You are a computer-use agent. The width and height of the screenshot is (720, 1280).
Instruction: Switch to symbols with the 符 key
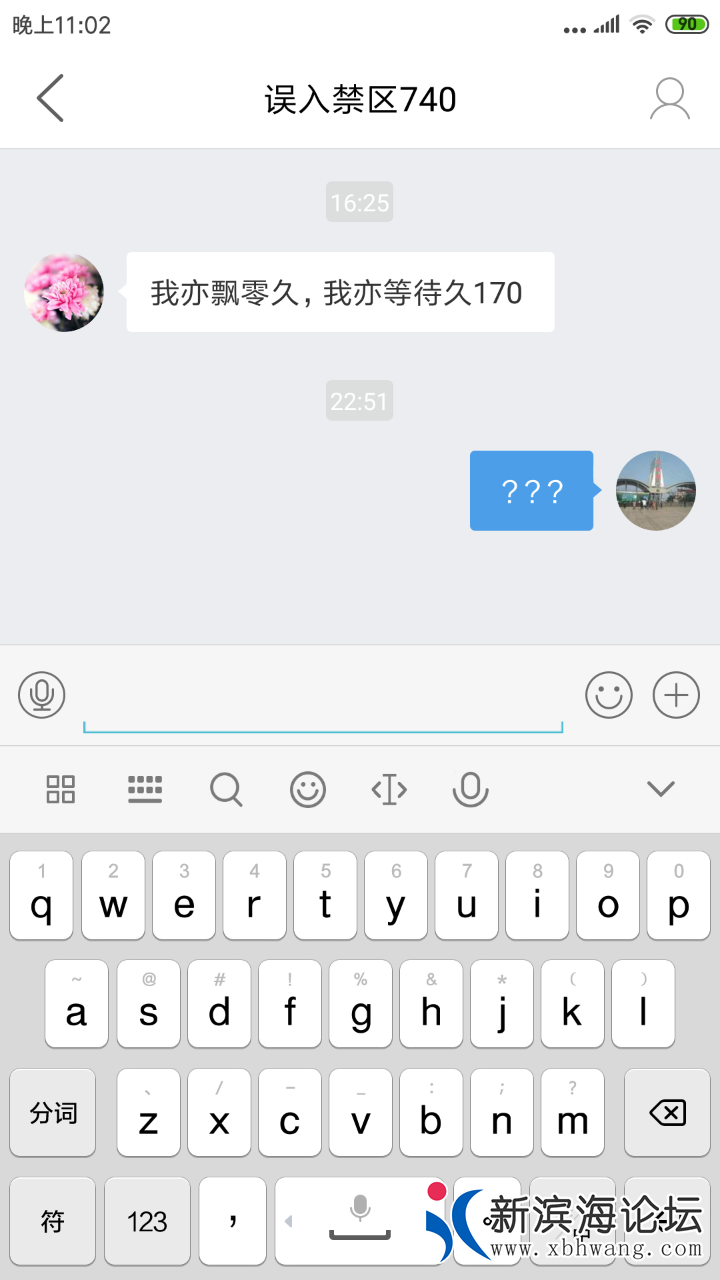tap(52, 1221)
